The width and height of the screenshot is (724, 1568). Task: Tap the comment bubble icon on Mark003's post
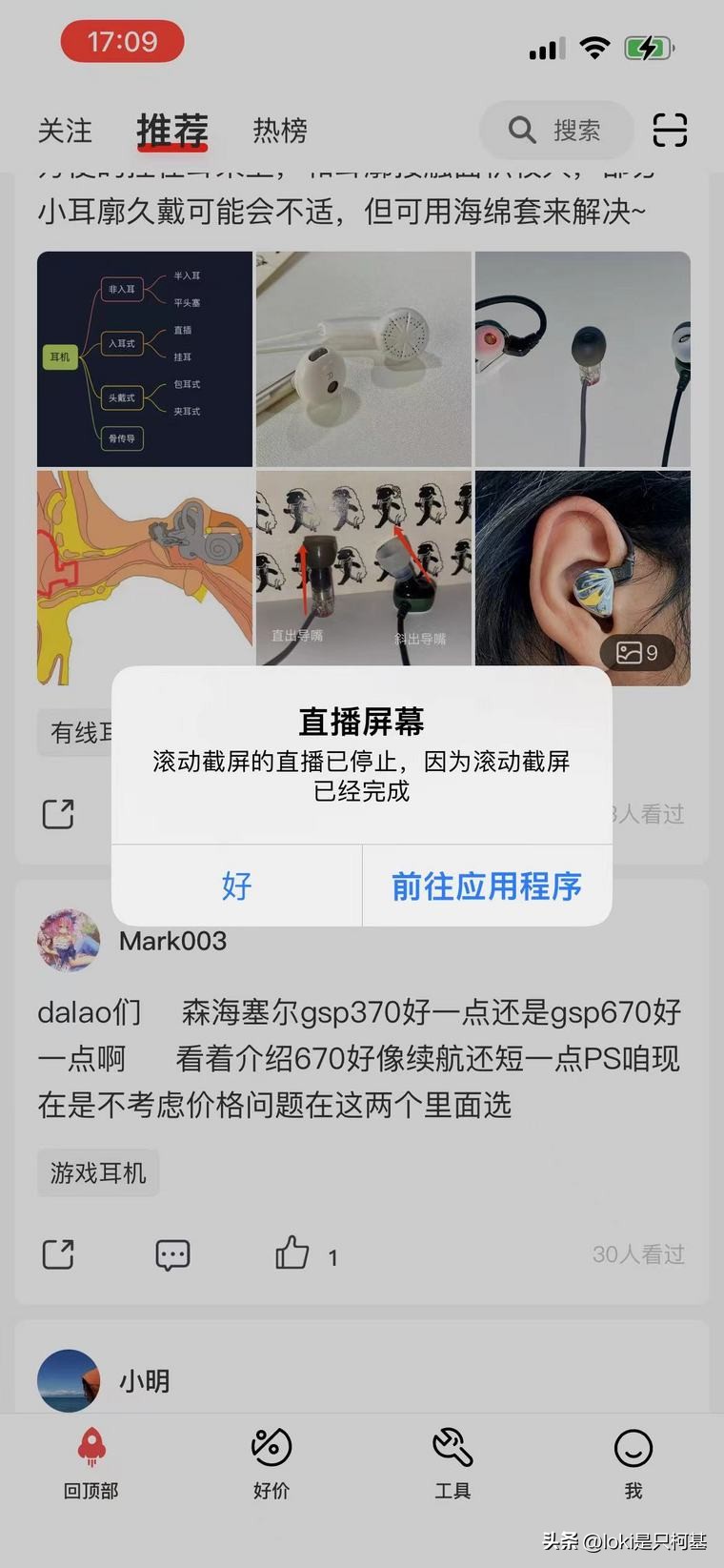click(171, 1253)
